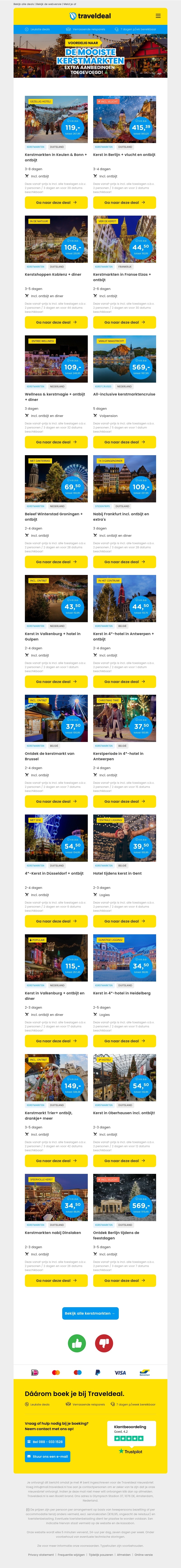Open deal Kerstmarkten in Keulen & Bonn

pos(56,203)
